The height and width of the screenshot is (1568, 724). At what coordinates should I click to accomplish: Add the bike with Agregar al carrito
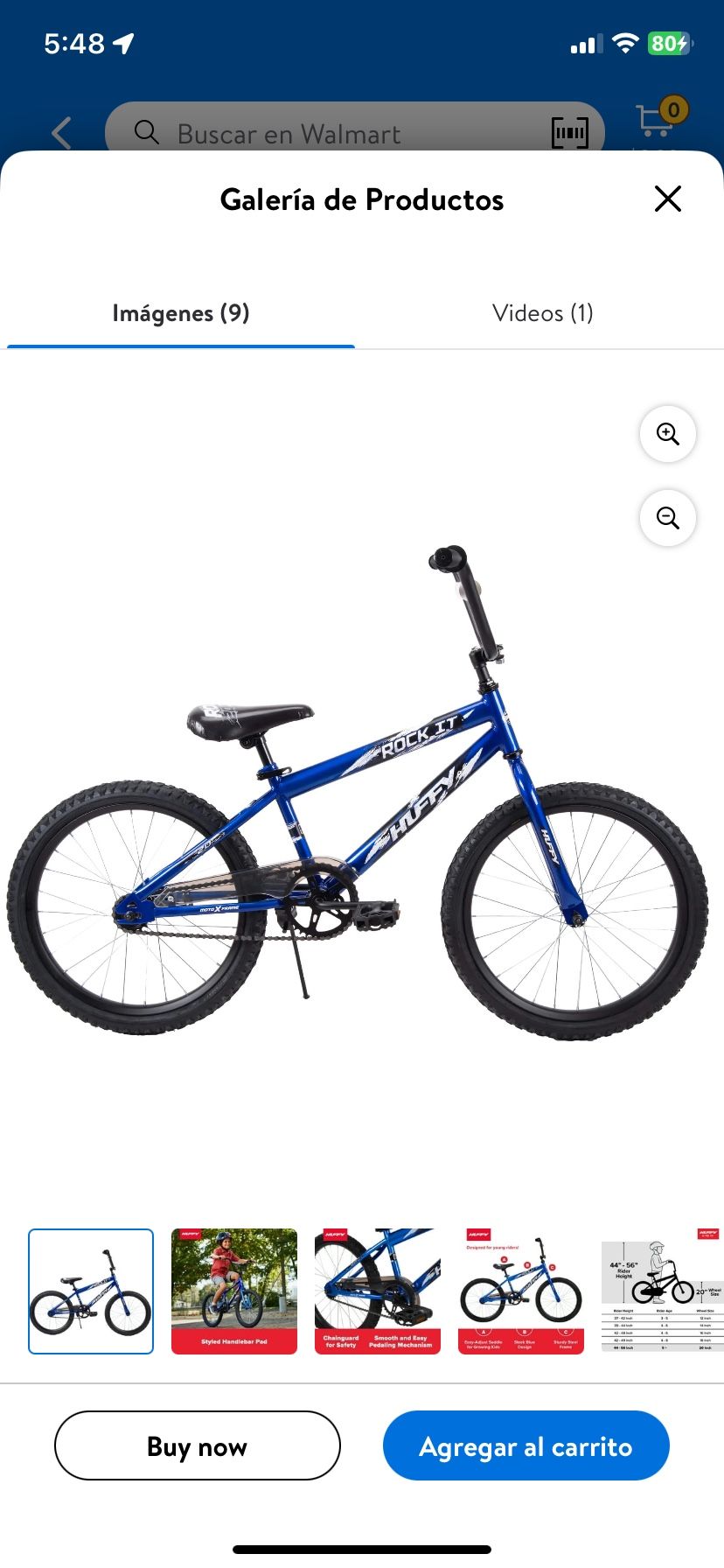(x=526, y=1445)
